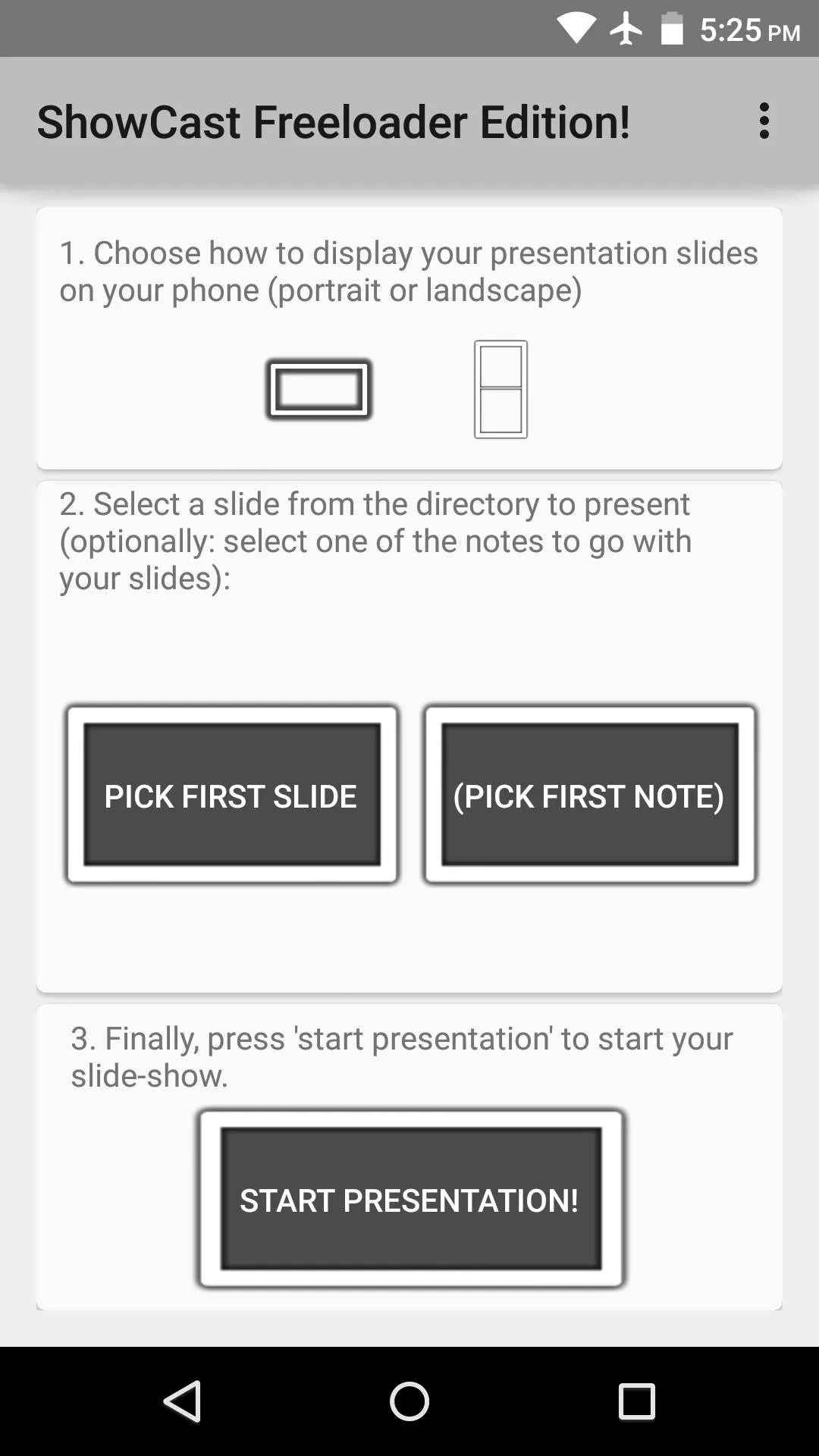Screen dimensions: 819x1456
Task: Go to the home screen
Action: pos(409,1401)
